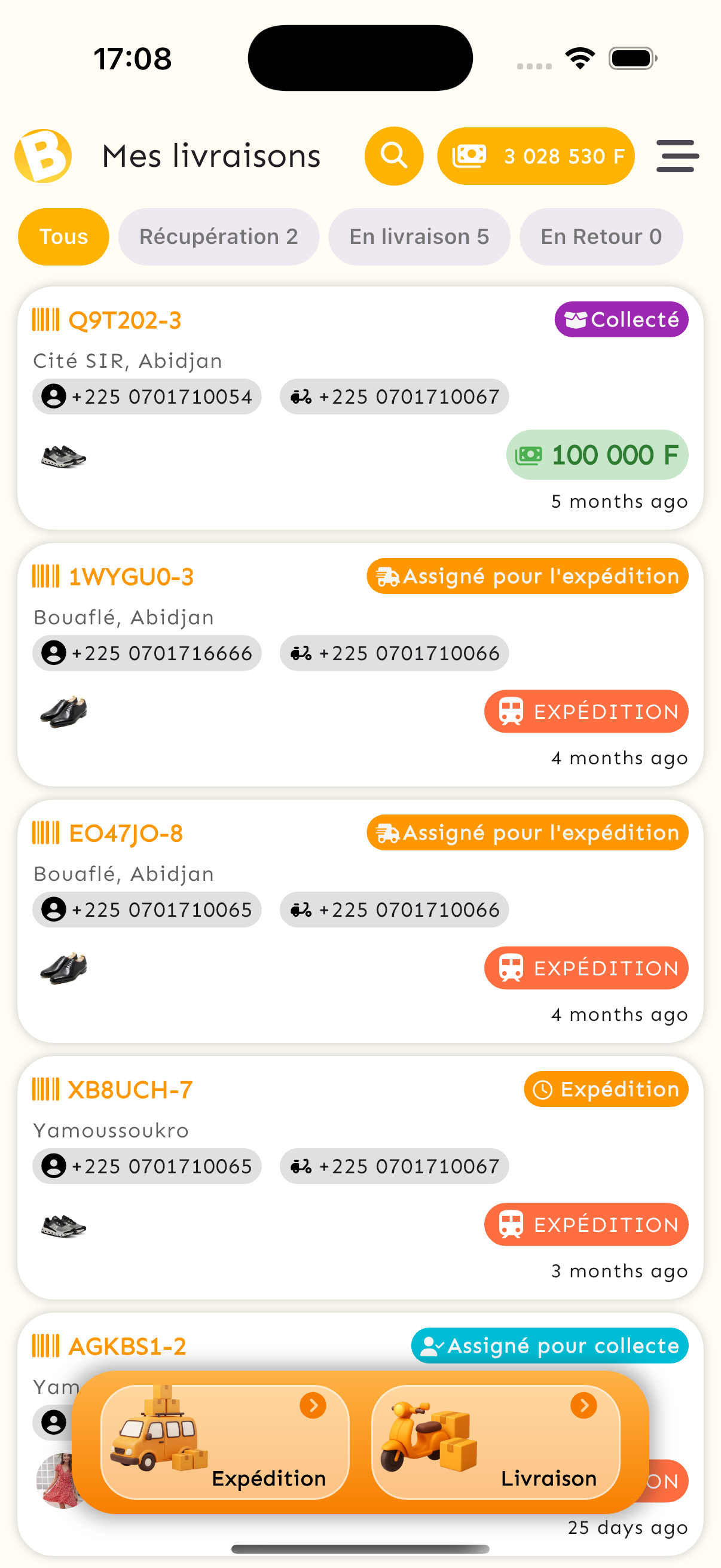The width and height of the screenshot is (721, 1568).
Task: Open the search icon
Action: click(393, 156)
